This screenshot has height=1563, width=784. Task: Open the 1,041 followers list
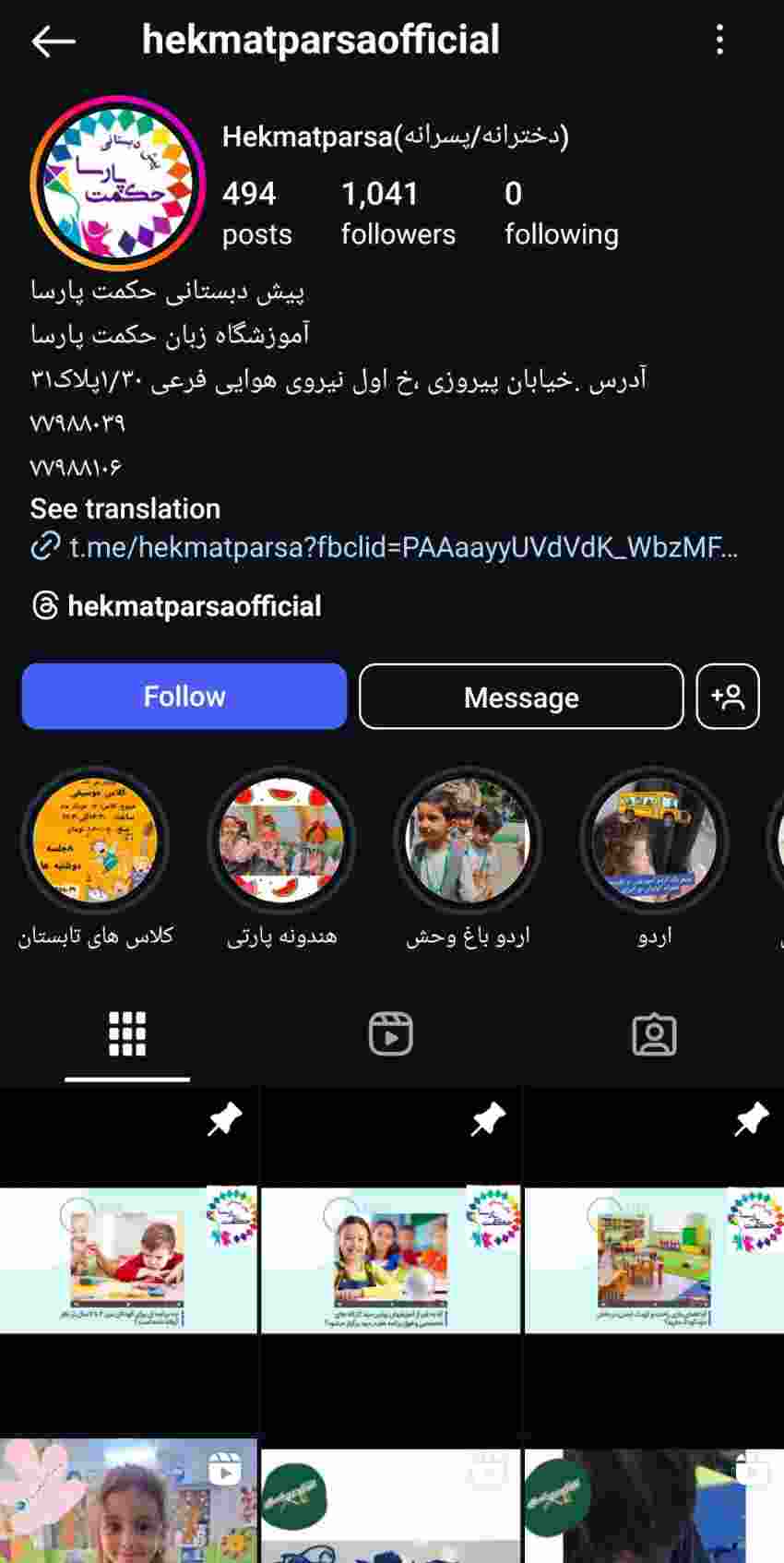[x=398, y=213]
